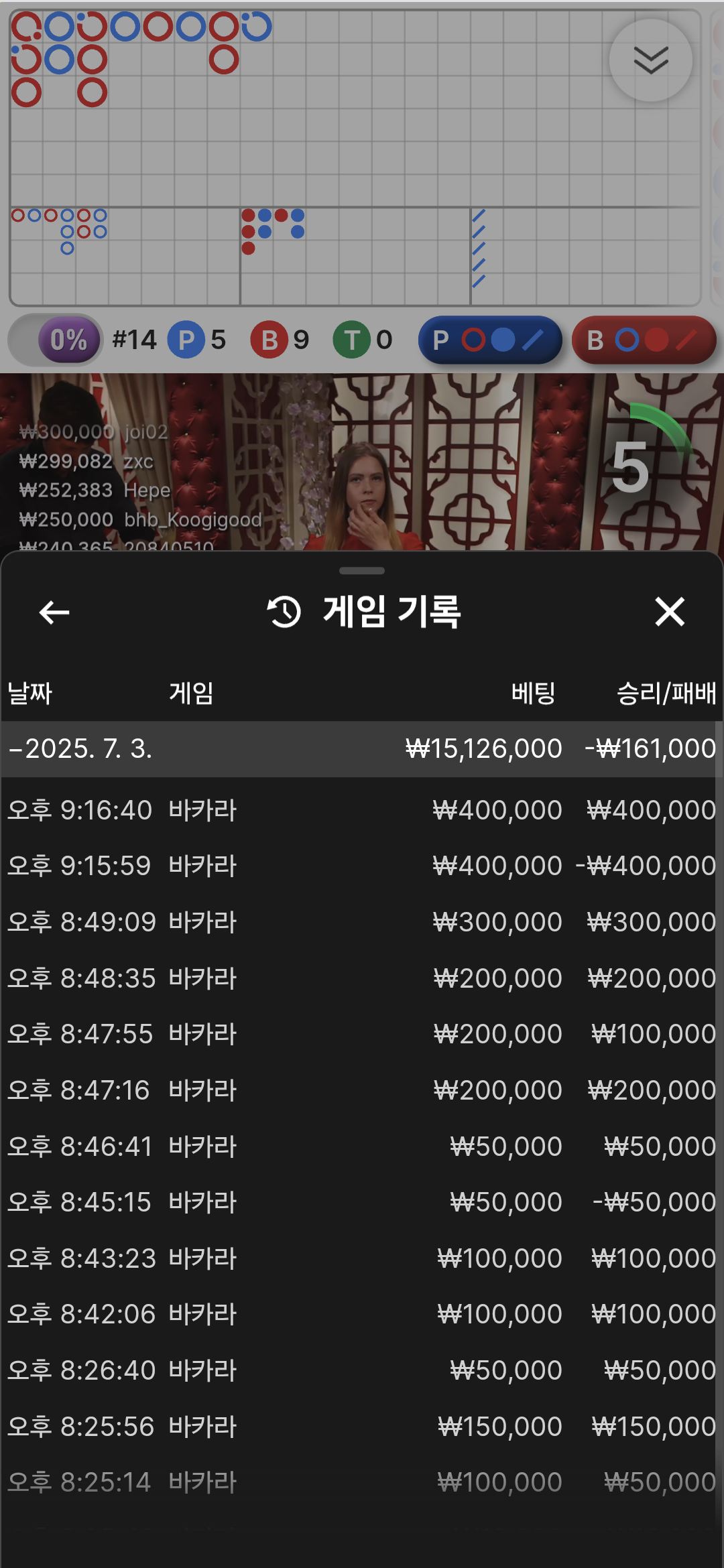The image size is (724, 1568).
Task: Collapse the 2025. 7. 3. date group
Action: click(x=80, y=748)
